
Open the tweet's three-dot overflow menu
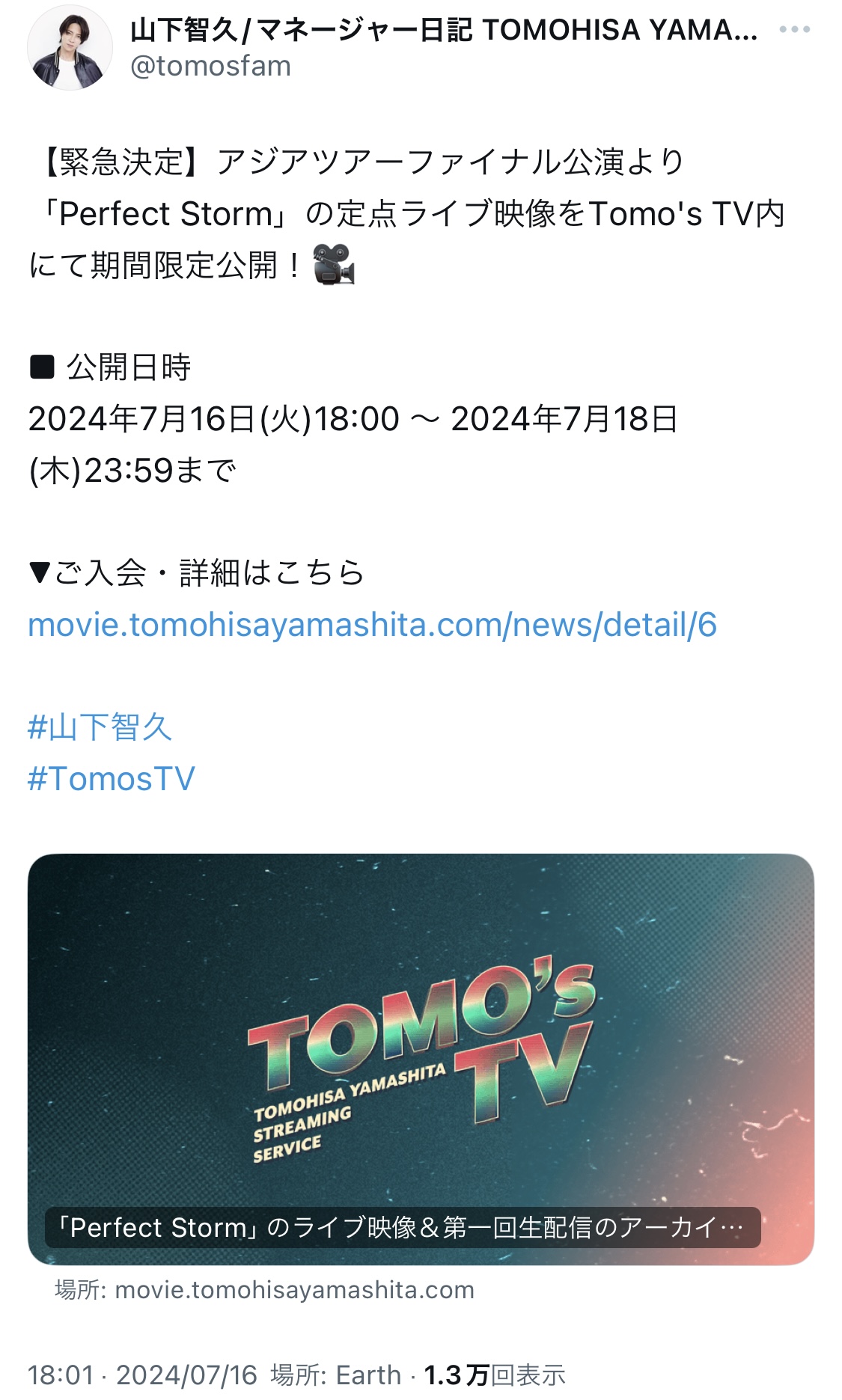pyautogui.click(x=794, y=30)
